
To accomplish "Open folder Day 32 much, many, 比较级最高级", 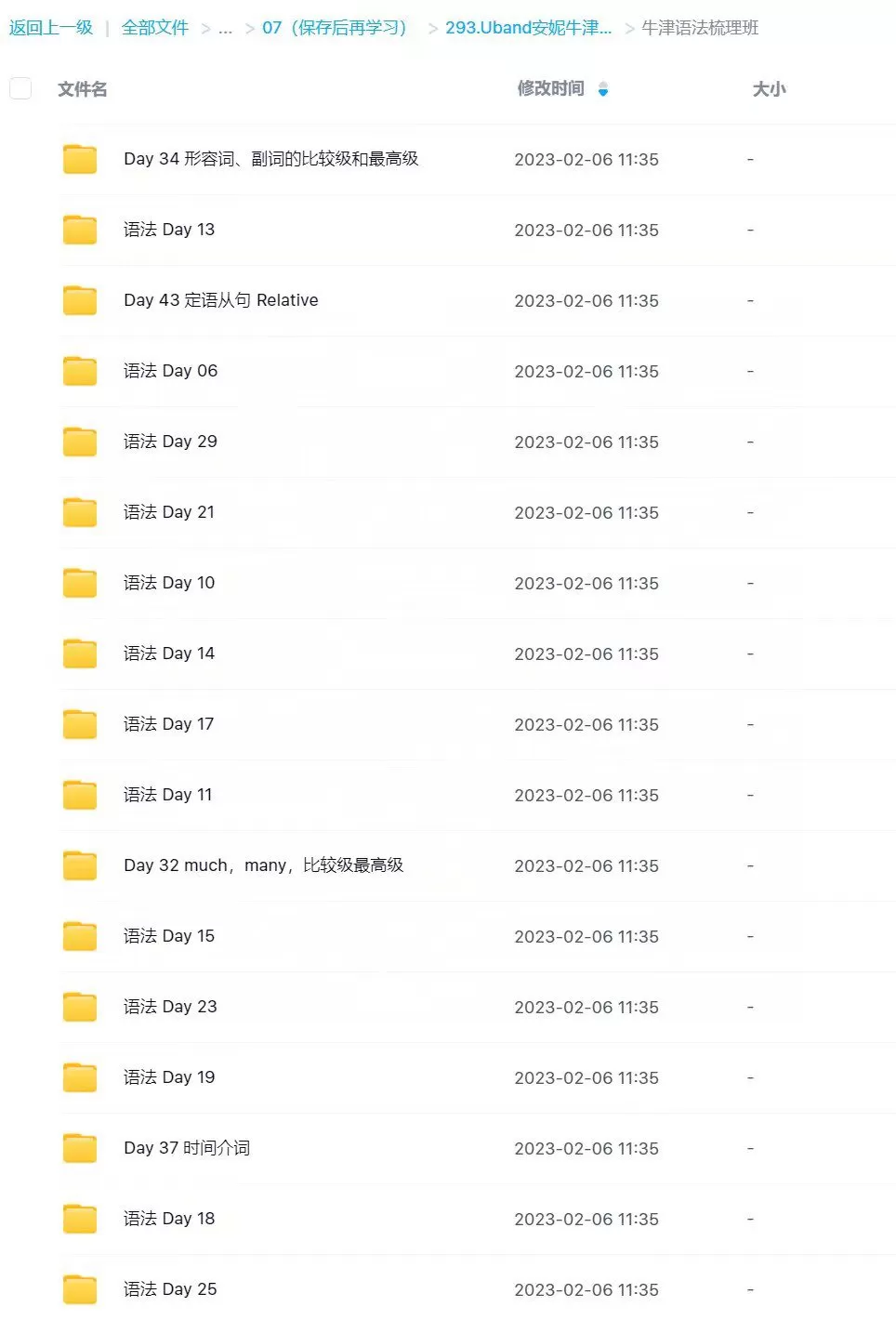I will click(x=263, y=865).
